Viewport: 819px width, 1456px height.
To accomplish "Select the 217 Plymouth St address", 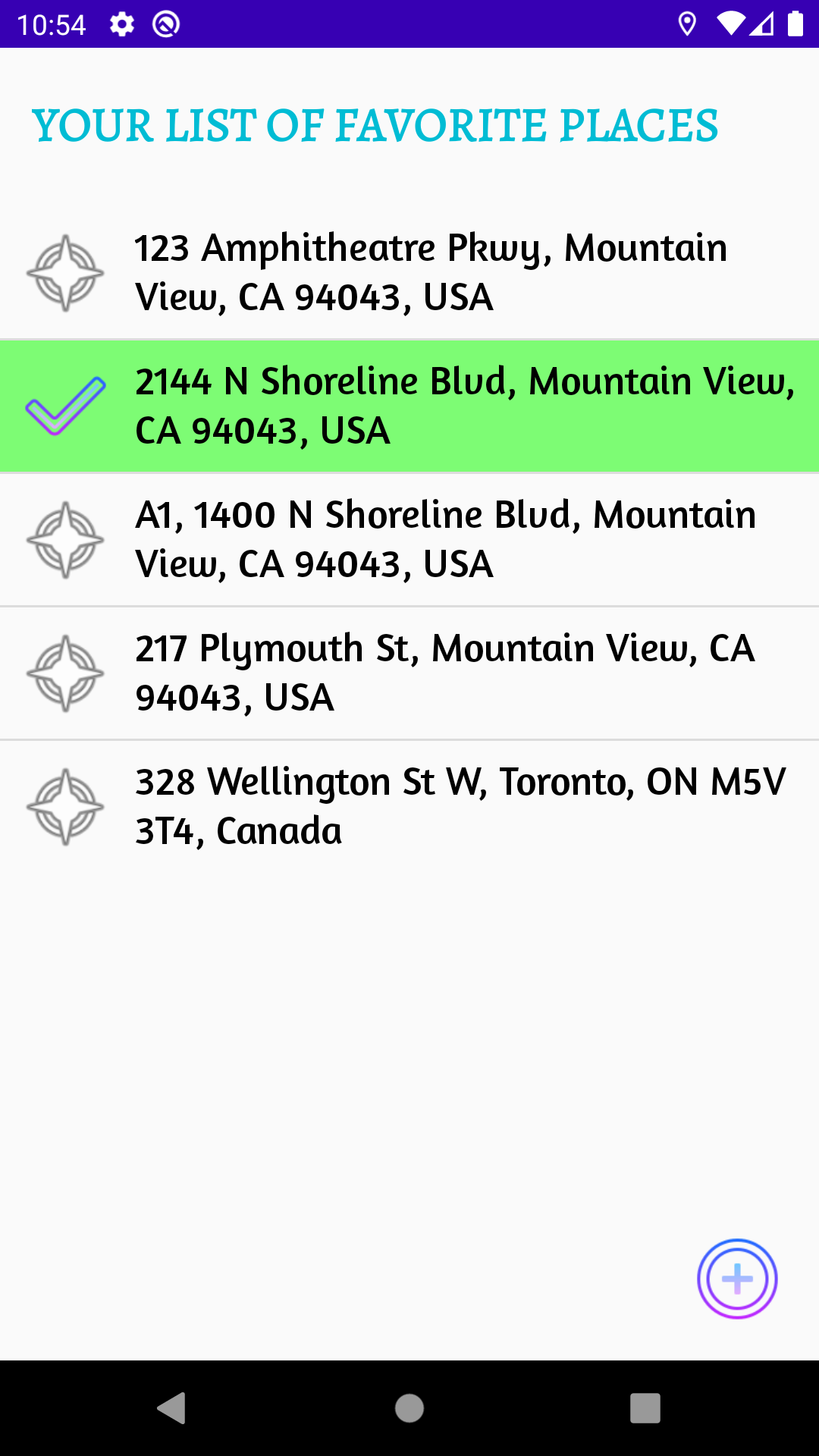I will tap(409, 673).
